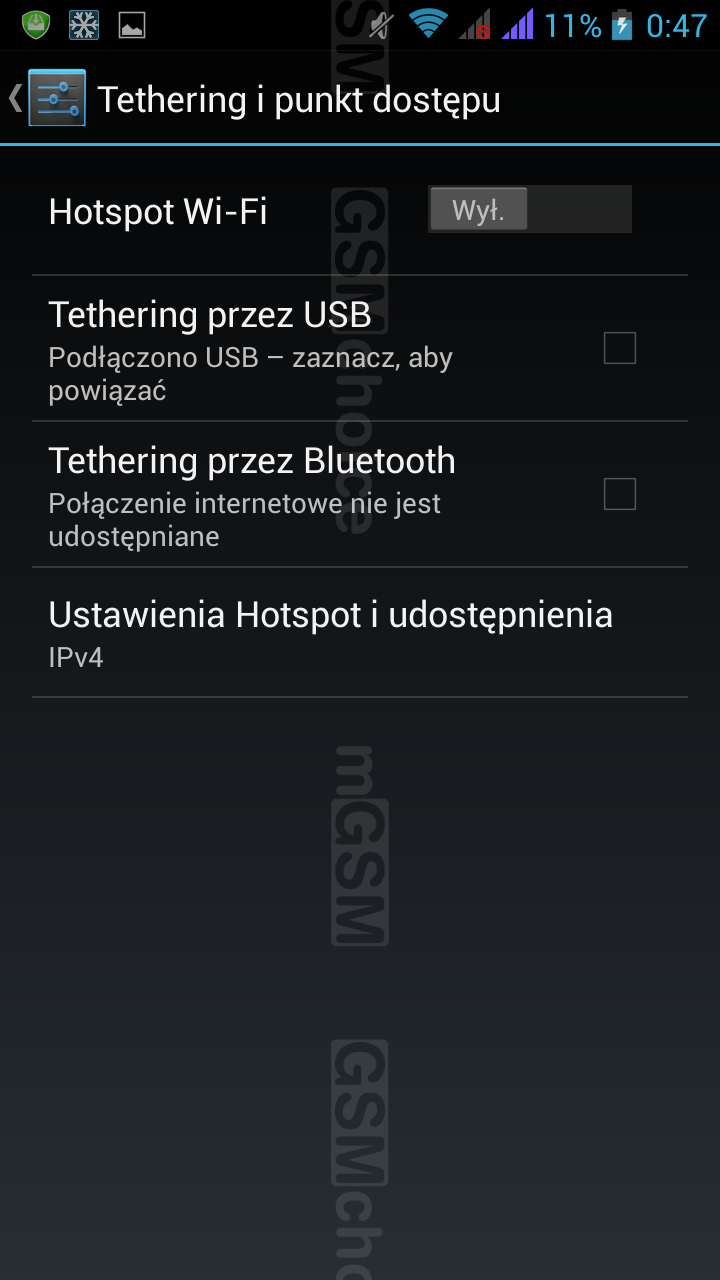Enable Tethering przez USB checkbox
The image size is (720, 1280).
click(x=619, y=348)
